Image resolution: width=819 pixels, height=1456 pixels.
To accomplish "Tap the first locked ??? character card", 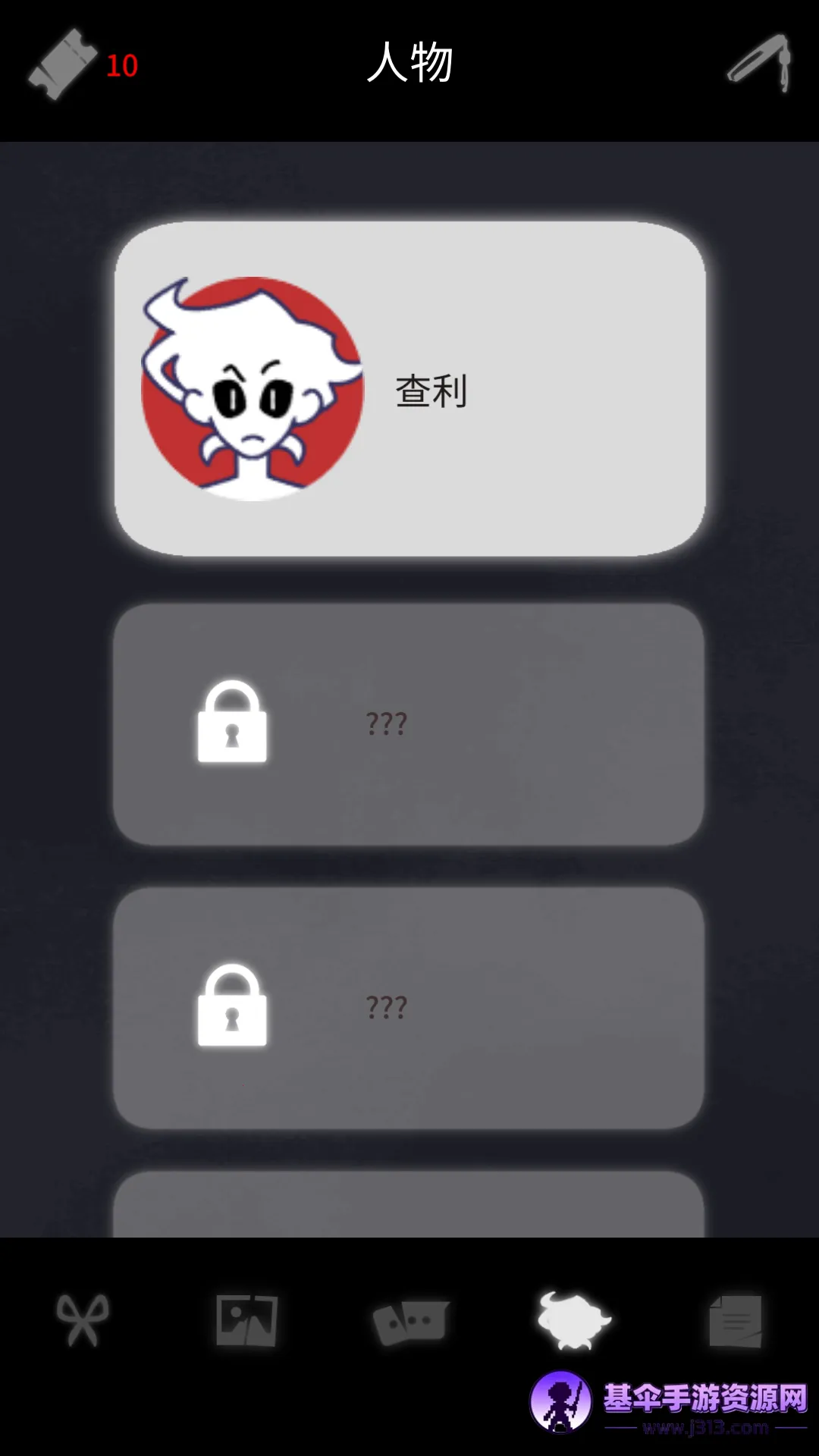I will click(x=409, y=724).
